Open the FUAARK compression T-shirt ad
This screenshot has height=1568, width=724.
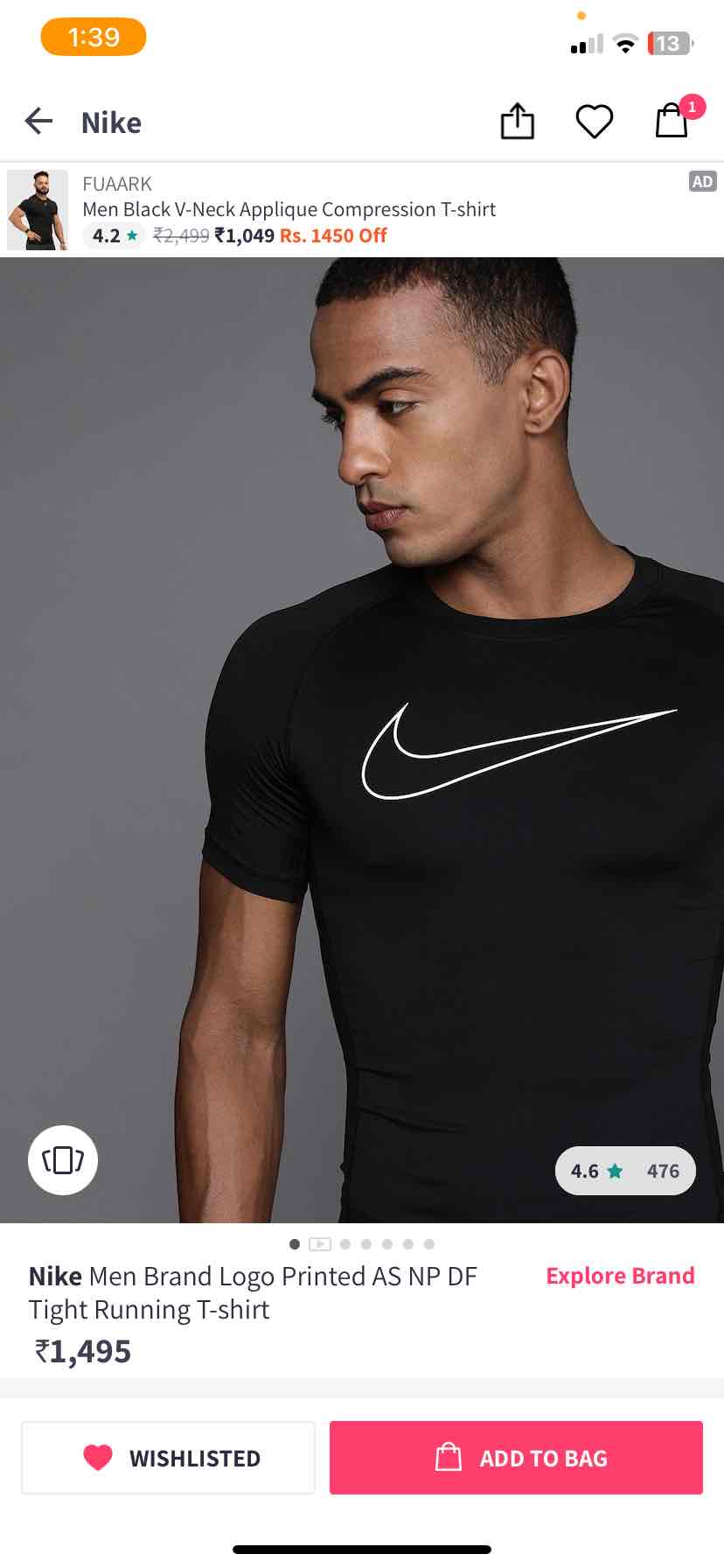[362, 209]
